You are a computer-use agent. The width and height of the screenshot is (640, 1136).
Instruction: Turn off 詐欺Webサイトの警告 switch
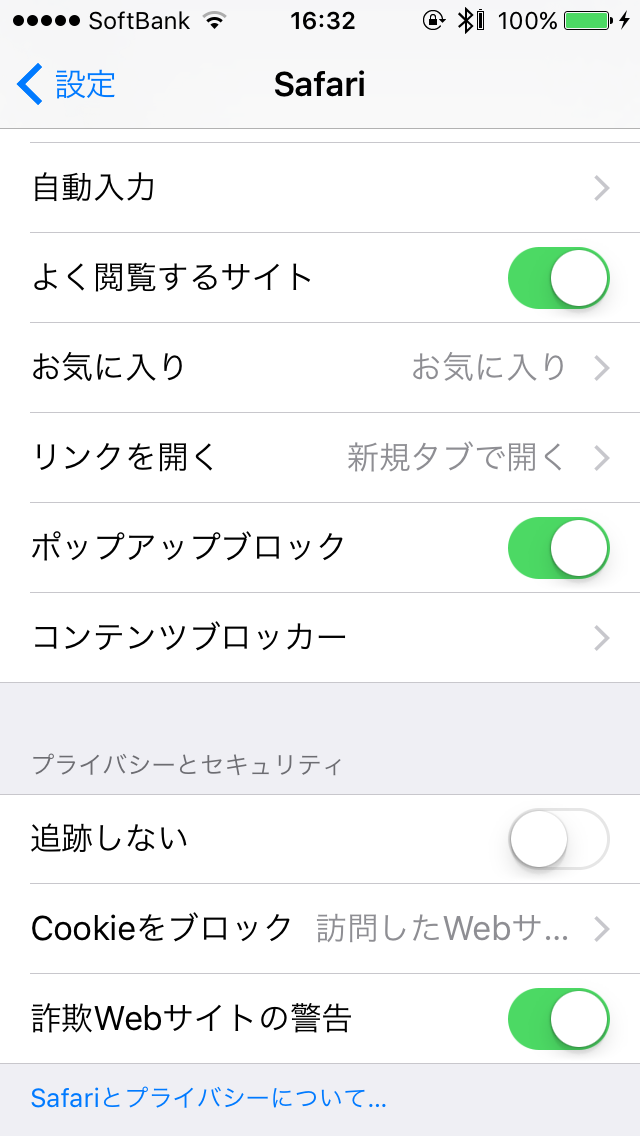(x=558, y=1019)
